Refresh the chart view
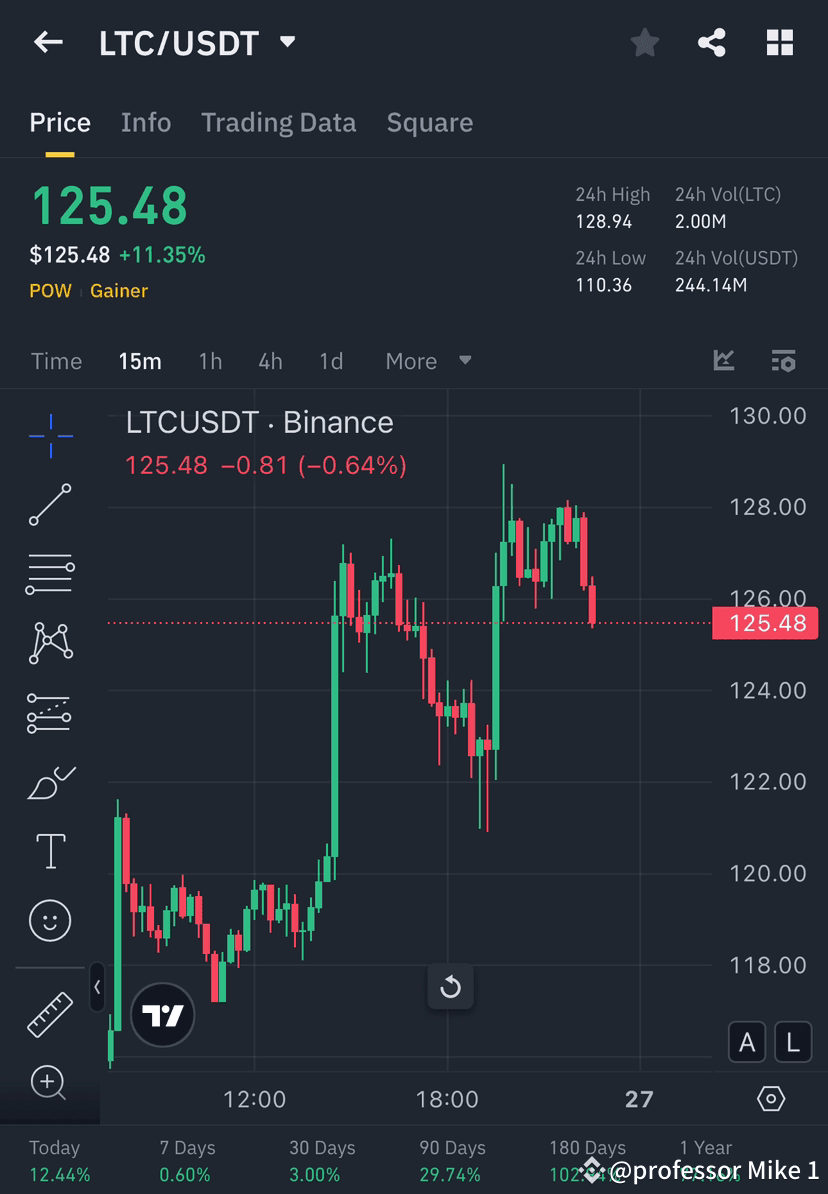This screenshot has height=1194, width=828. 451,986
